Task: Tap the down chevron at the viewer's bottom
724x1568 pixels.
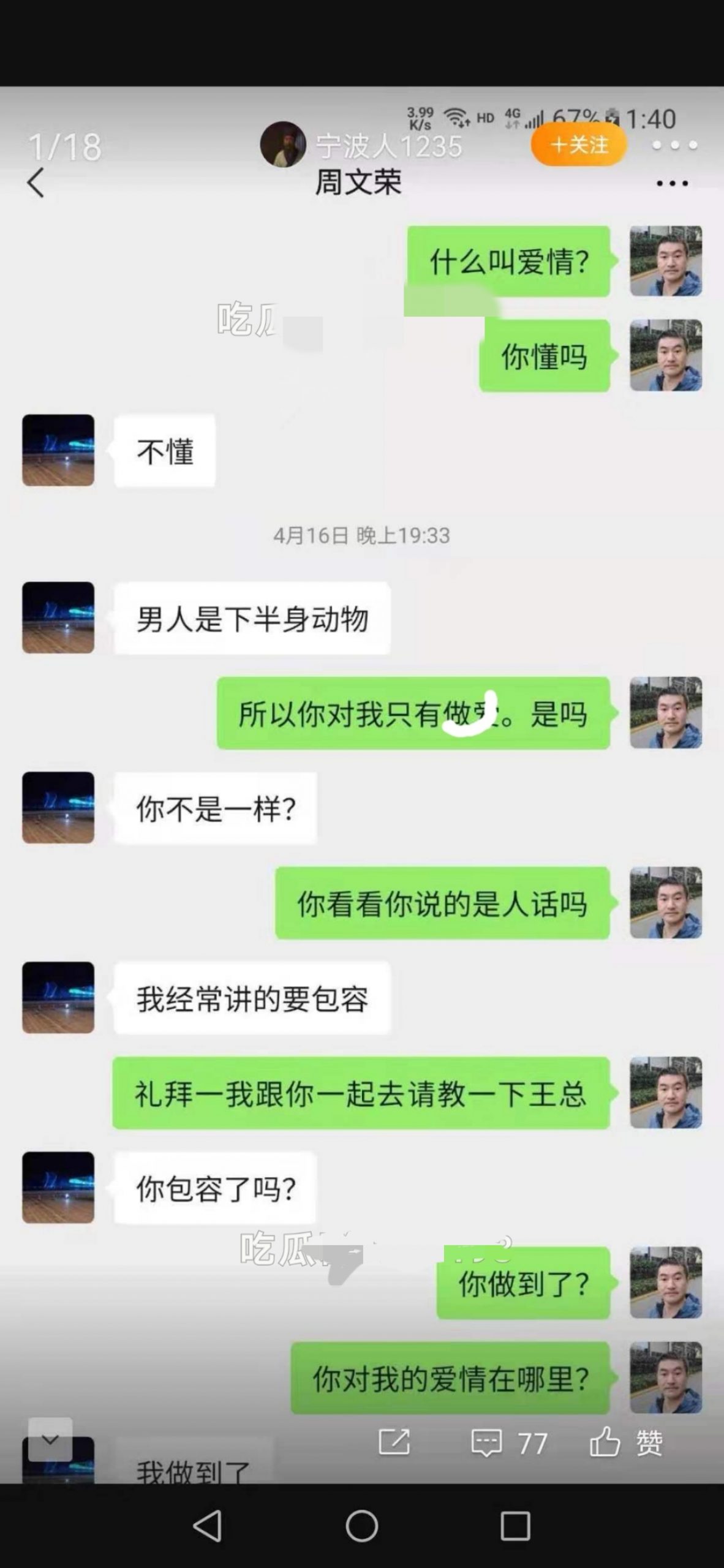Action: click(50, 1439)
